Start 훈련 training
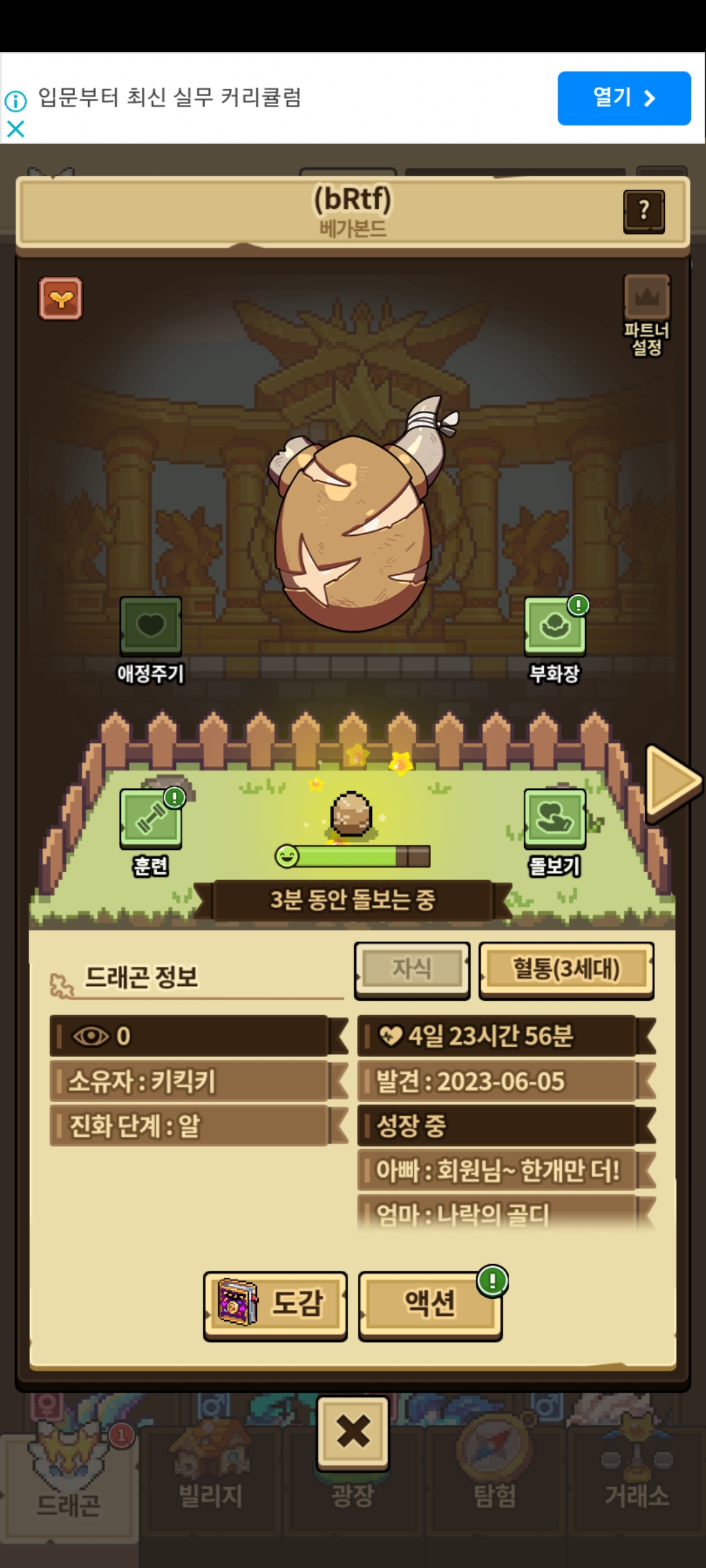This screenshot has width=706, height=1568. [x=150, y=819]
